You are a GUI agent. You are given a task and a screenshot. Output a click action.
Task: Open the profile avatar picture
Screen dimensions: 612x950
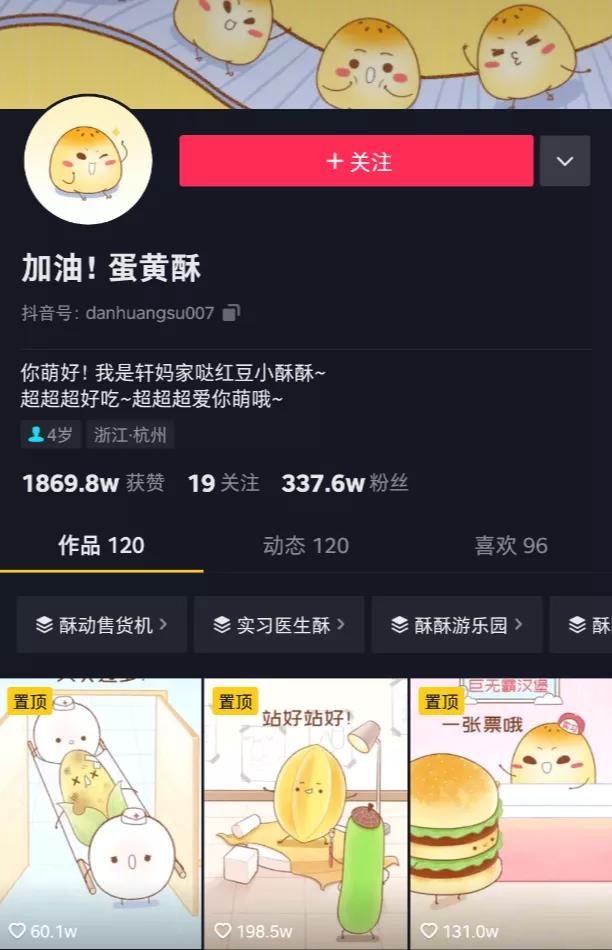coord(88,160)
